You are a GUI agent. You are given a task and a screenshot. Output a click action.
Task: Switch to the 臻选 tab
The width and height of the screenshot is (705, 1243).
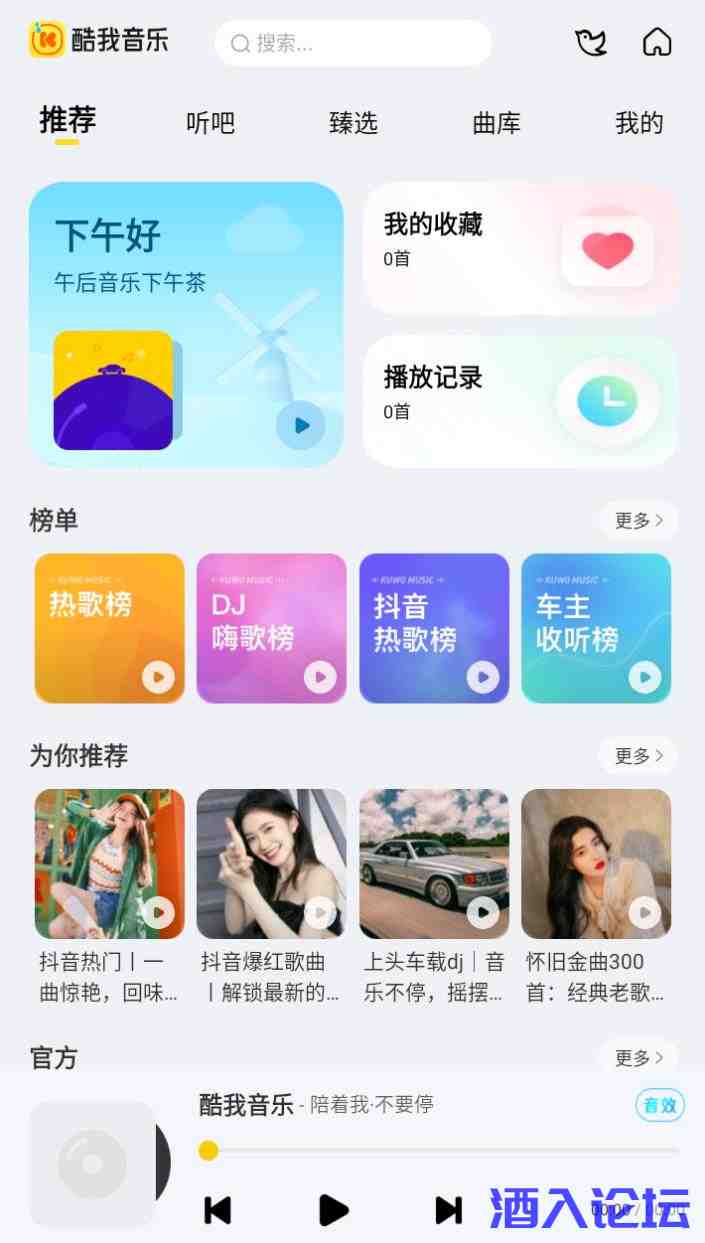tap(353, 123)
